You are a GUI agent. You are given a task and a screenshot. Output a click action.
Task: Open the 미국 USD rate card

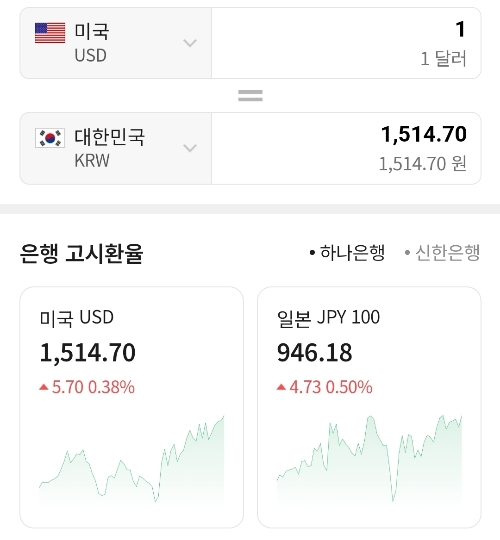click(132, 407)
